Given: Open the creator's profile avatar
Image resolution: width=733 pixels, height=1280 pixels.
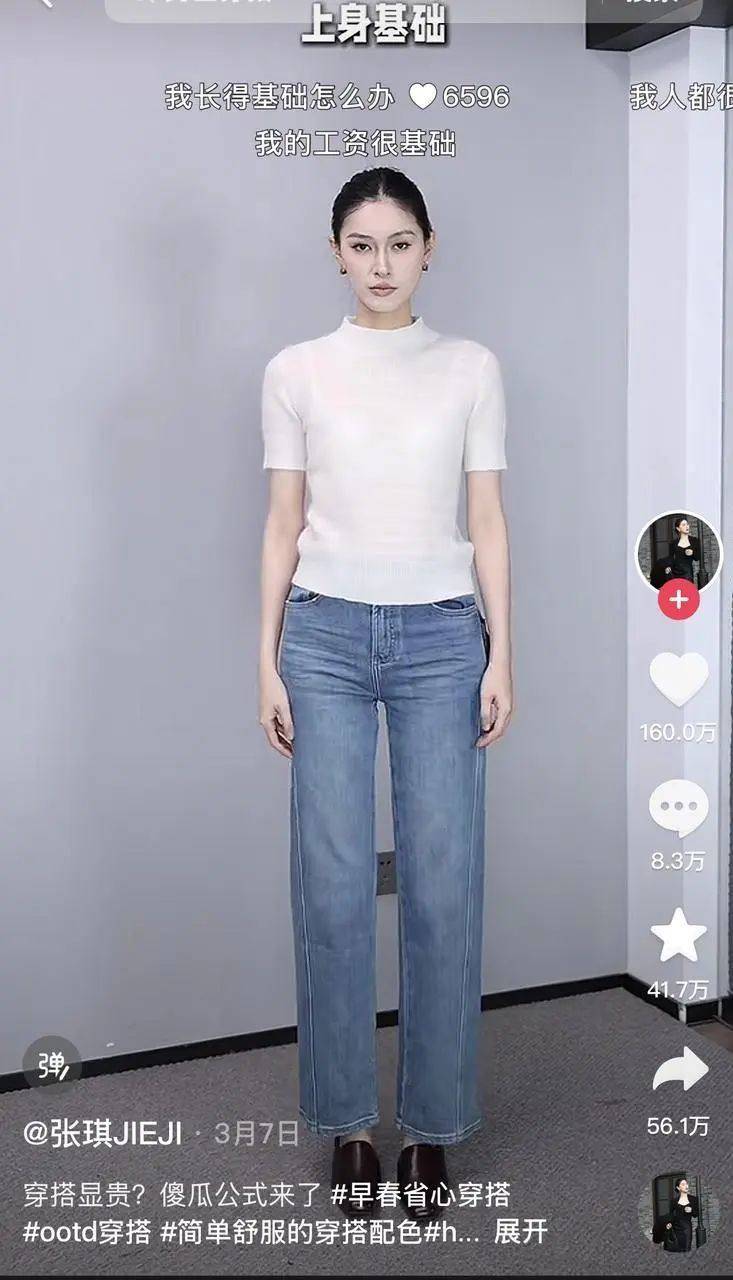Looking at the screenshot, I should pos(678,551).
